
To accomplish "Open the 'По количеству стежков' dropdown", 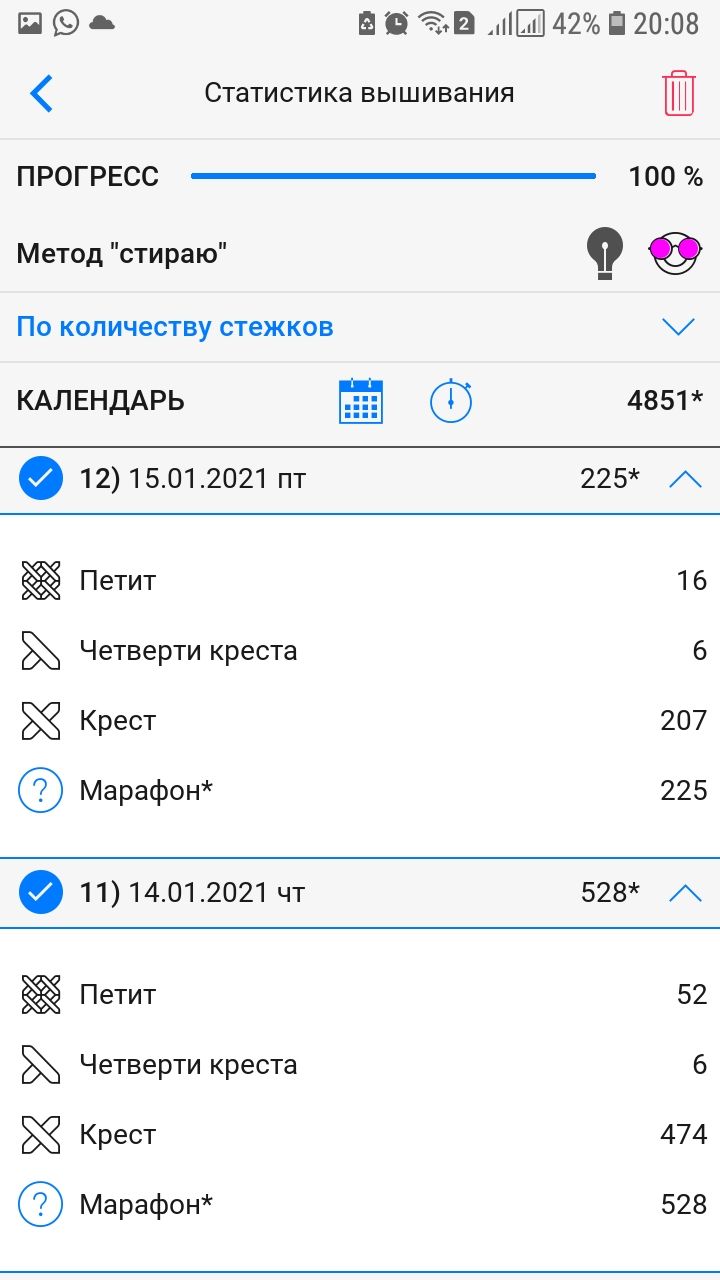I will (x=678, y=327).
